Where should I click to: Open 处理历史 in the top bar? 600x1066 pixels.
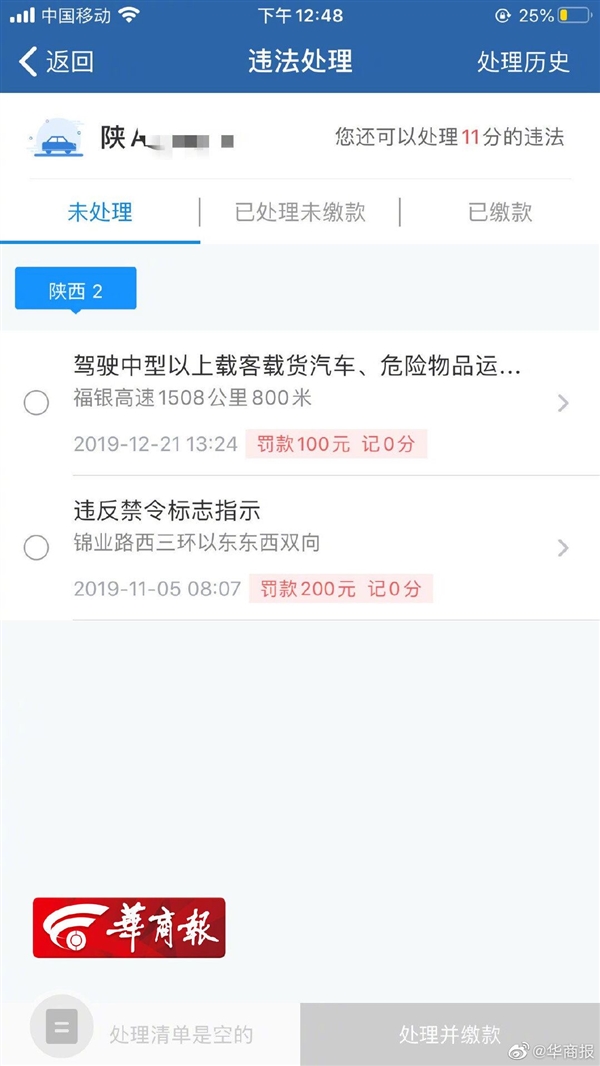523,61
